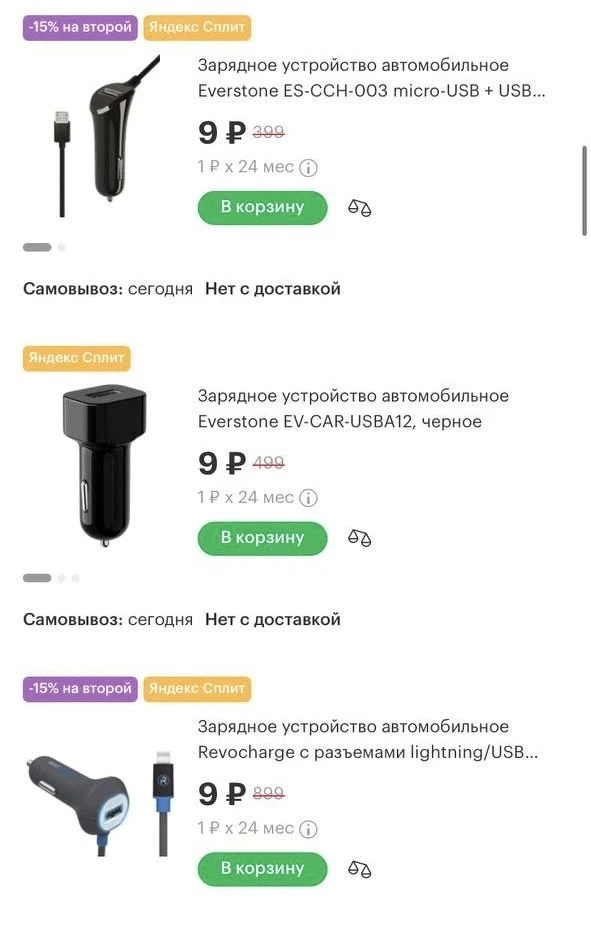Show split payment info for Everstone ES-CCH-003

pos(308,168)
